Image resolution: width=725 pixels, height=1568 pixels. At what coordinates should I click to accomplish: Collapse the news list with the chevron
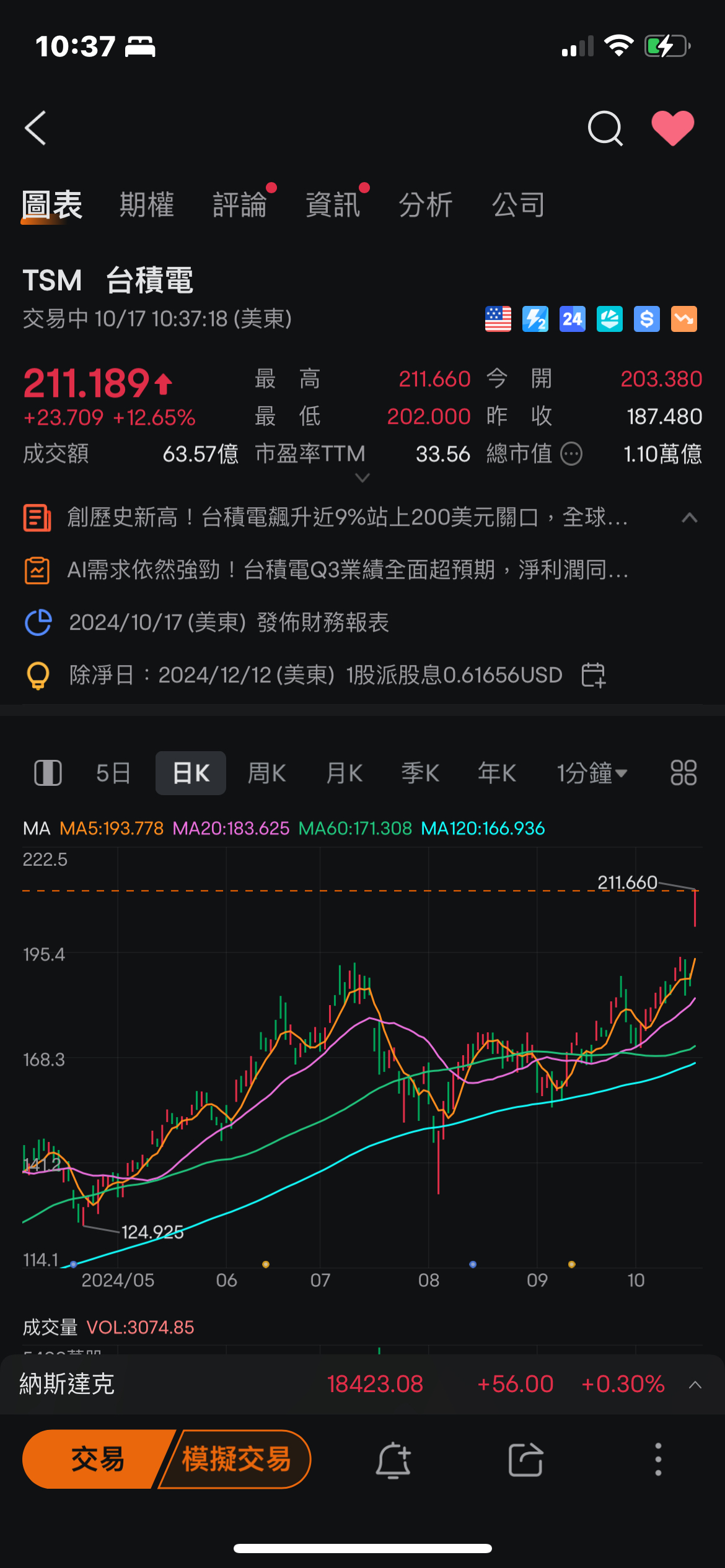point(690,518)
